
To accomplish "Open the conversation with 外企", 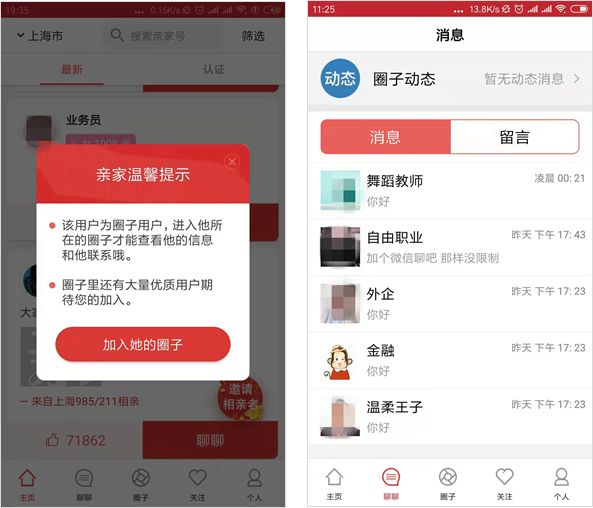I will [450, 304].
